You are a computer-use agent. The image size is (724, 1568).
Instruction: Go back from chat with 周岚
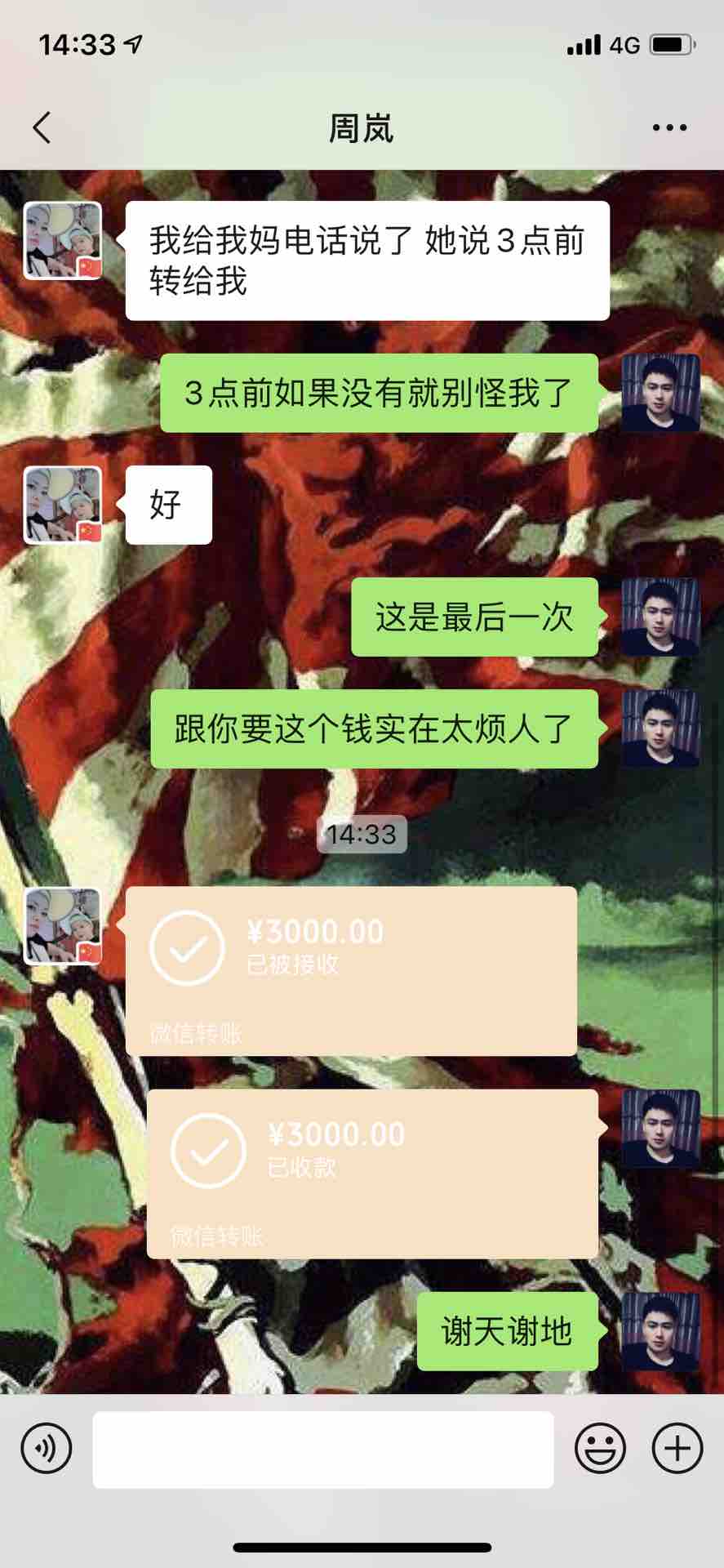tap(42, 127)
